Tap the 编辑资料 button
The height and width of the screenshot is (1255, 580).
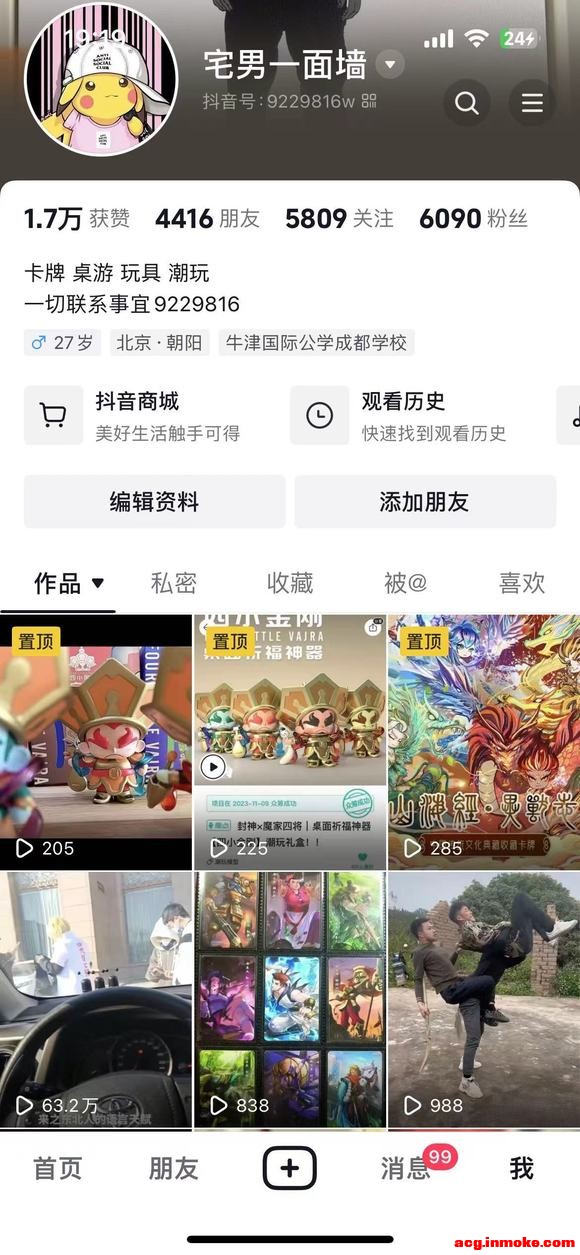pos(155,502)
